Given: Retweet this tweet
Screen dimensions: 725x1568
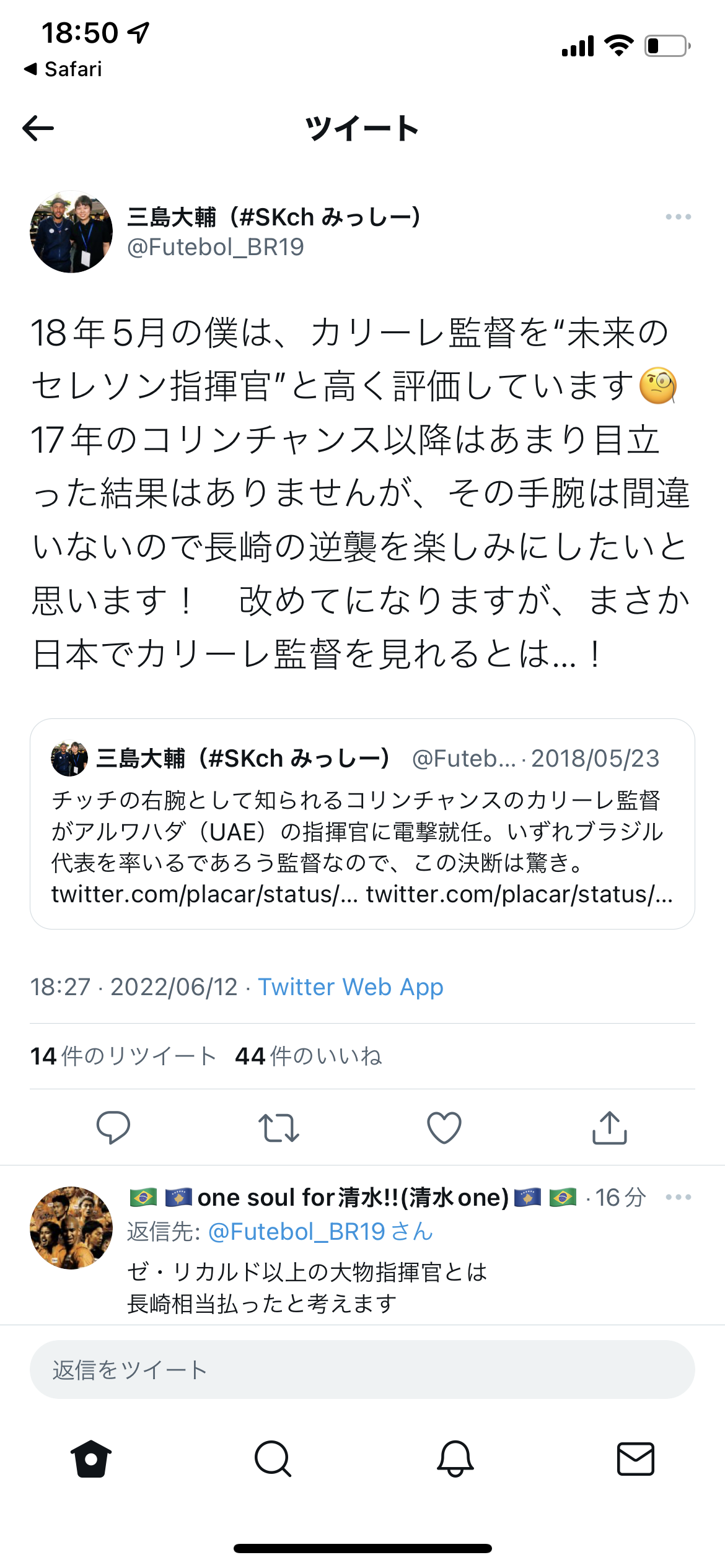Looking at the screenshot, I should click(279, 1127).
